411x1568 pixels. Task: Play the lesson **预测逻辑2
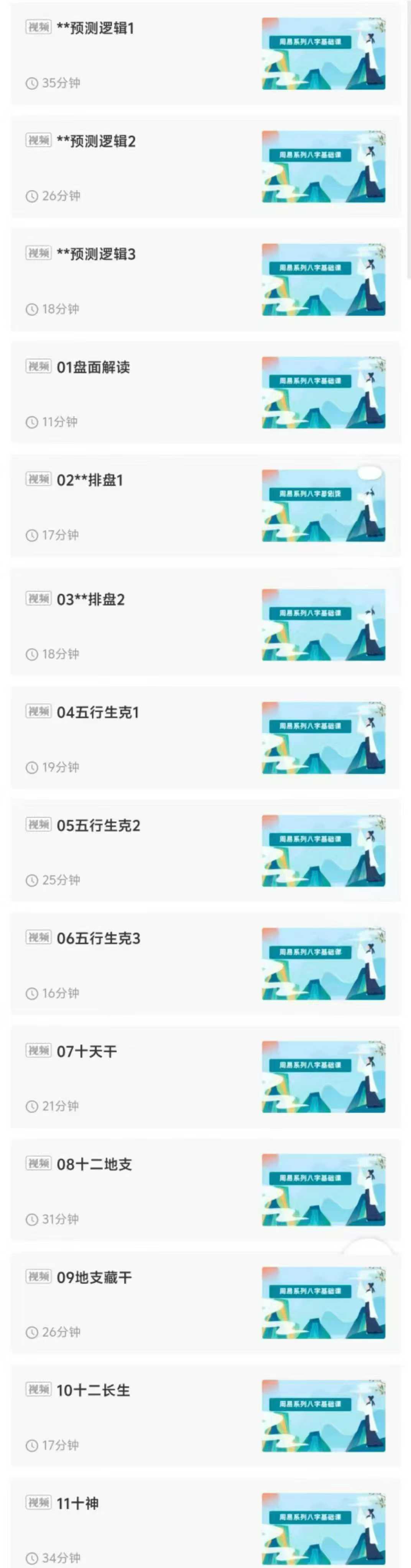[x=95, y=142]
